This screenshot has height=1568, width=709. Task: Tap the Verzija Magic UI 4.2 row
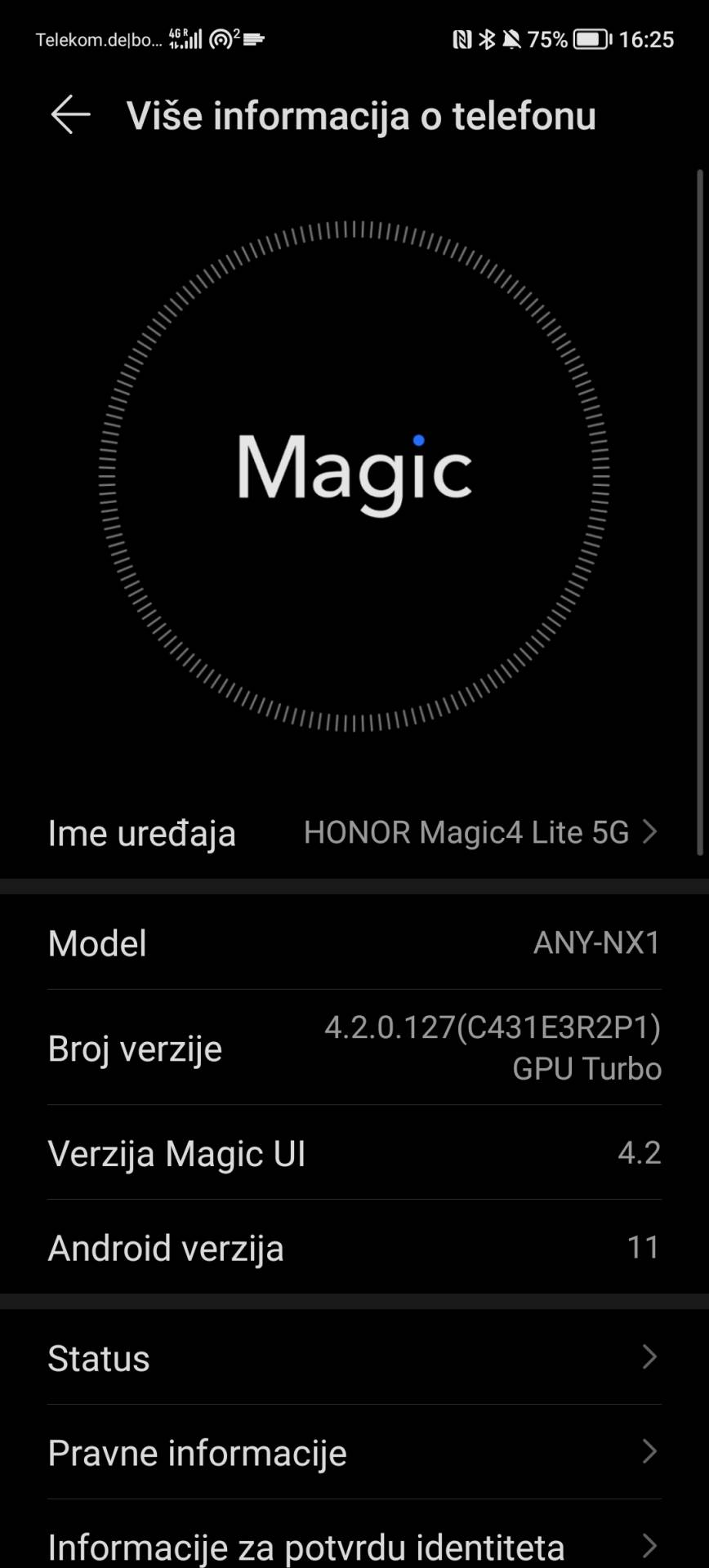click(x=354, y=1153)
